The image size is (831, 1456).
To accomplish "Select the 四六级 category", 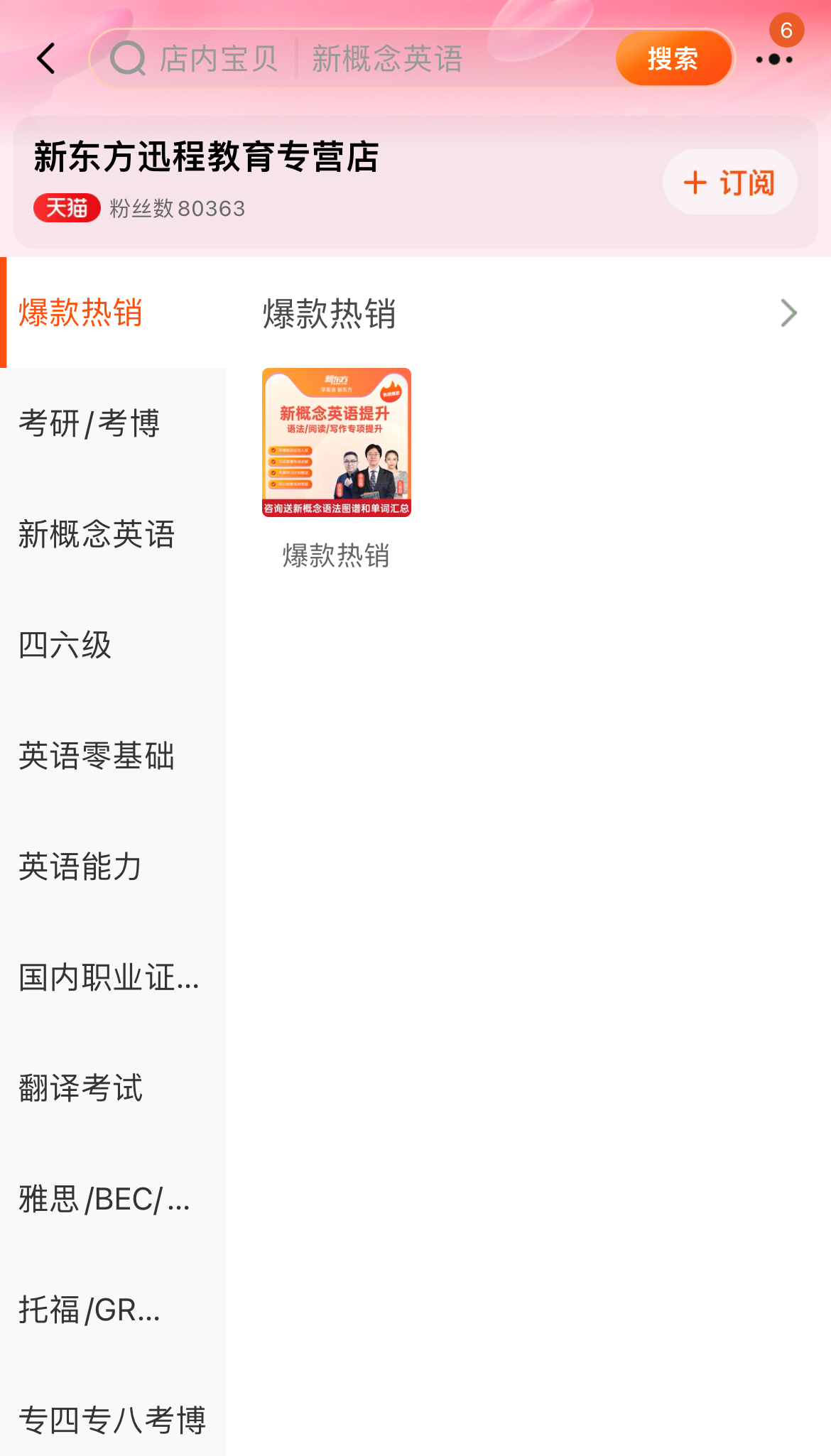I will tap(65, 646).
